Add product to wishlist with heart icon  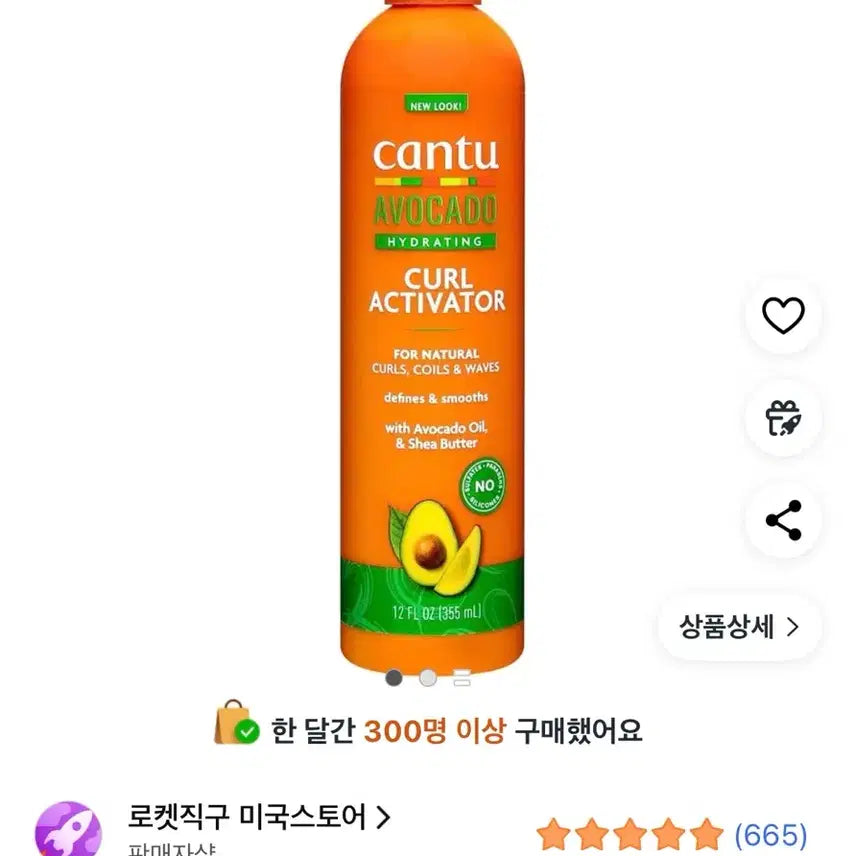point(783,316)
